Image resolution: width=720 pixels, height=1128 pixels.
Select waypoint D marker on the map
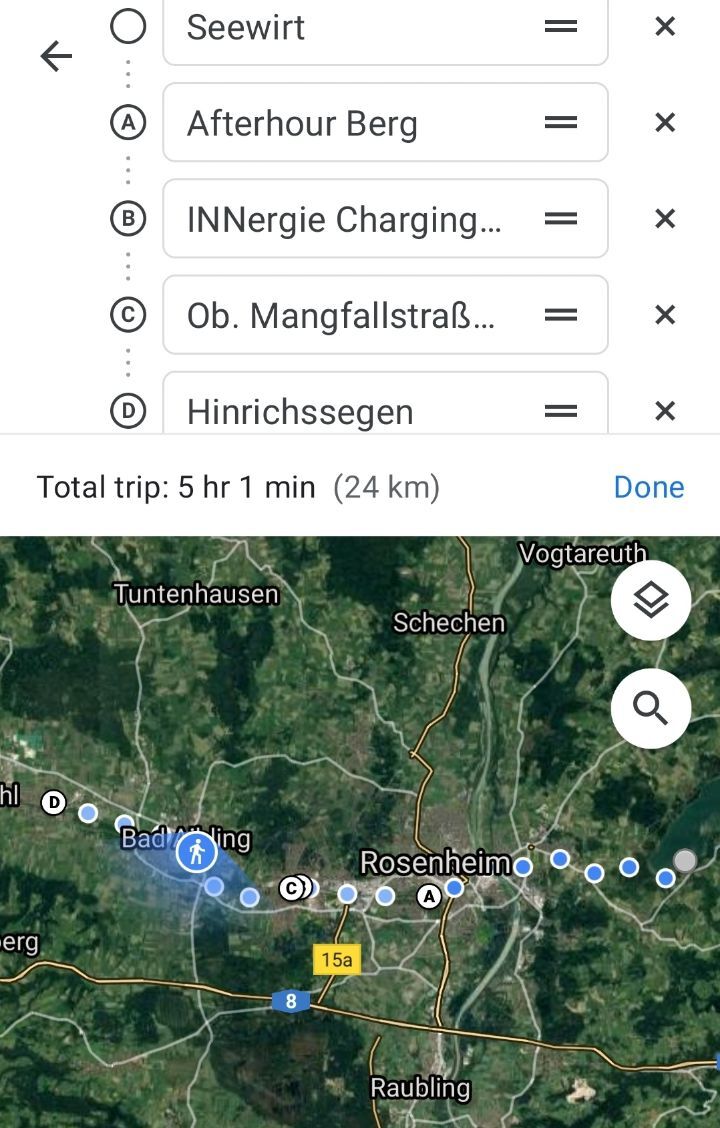[53, 802]
